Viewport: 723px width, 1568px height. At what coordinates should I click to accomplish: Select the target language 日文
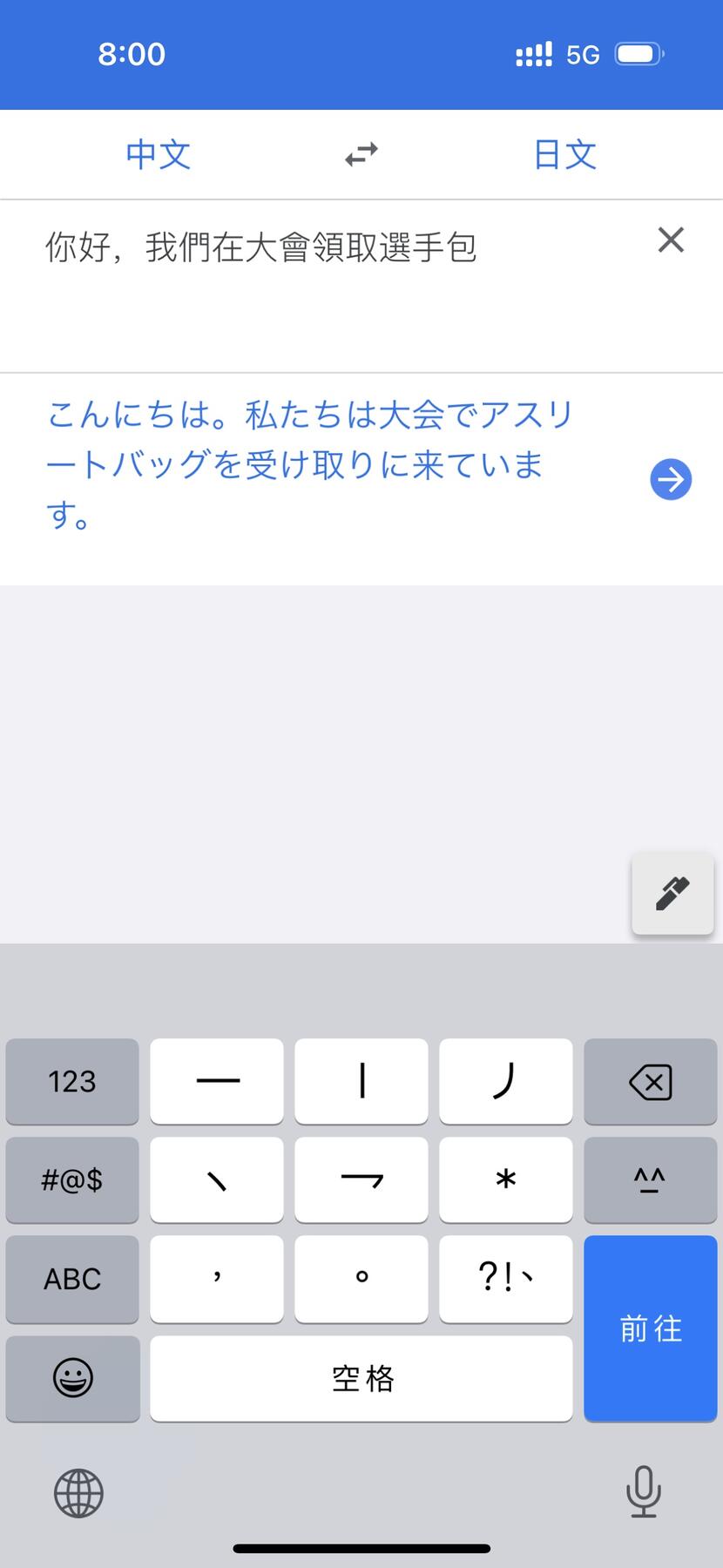click(x=564, y=154)
